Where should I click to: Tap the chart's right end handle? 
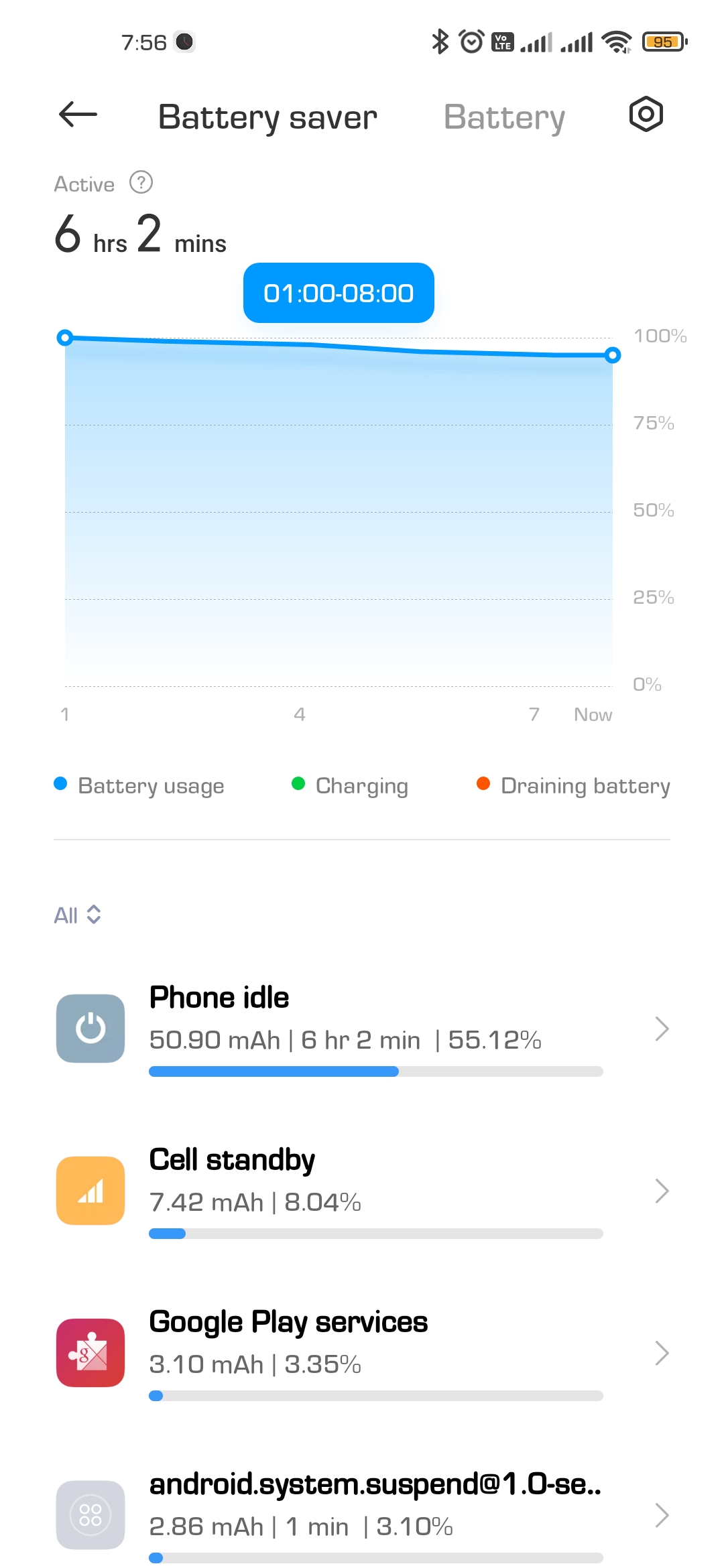pyautogui.click(x=612, y=355)
